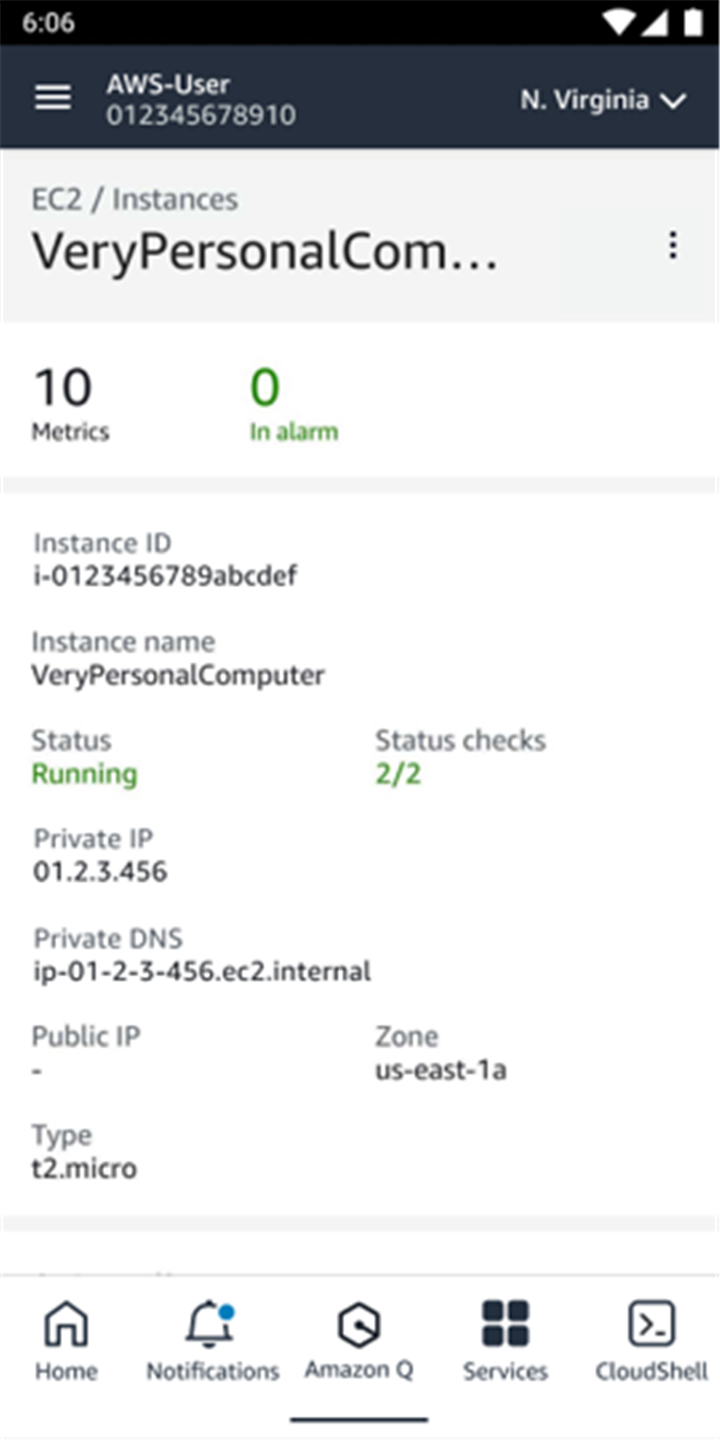Switch to the Amazon Q tab
720x1440 pixels.
359,1342
